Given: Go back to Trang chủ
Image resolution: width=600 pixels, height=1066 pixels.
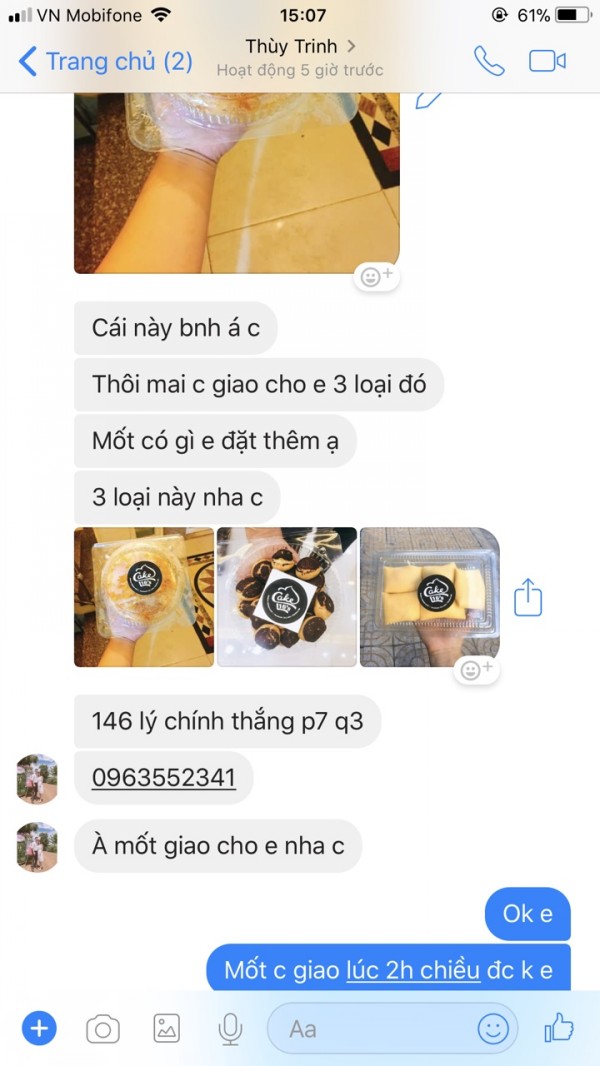Looking at the screenshot, I should [x=105, y=61].
